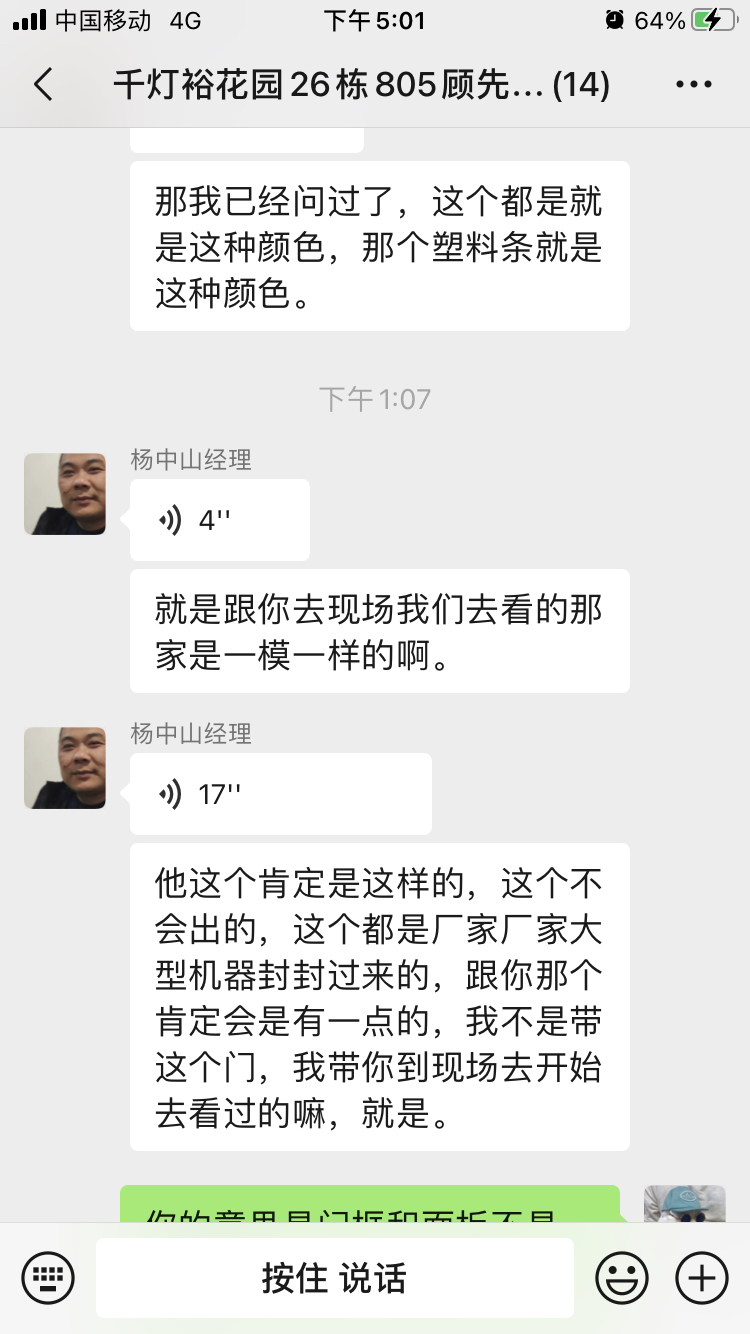Open my own avatar beside the green message
Image resolution: width=750 pixels, height=1334 pixels.
[x=684, y=1204]
